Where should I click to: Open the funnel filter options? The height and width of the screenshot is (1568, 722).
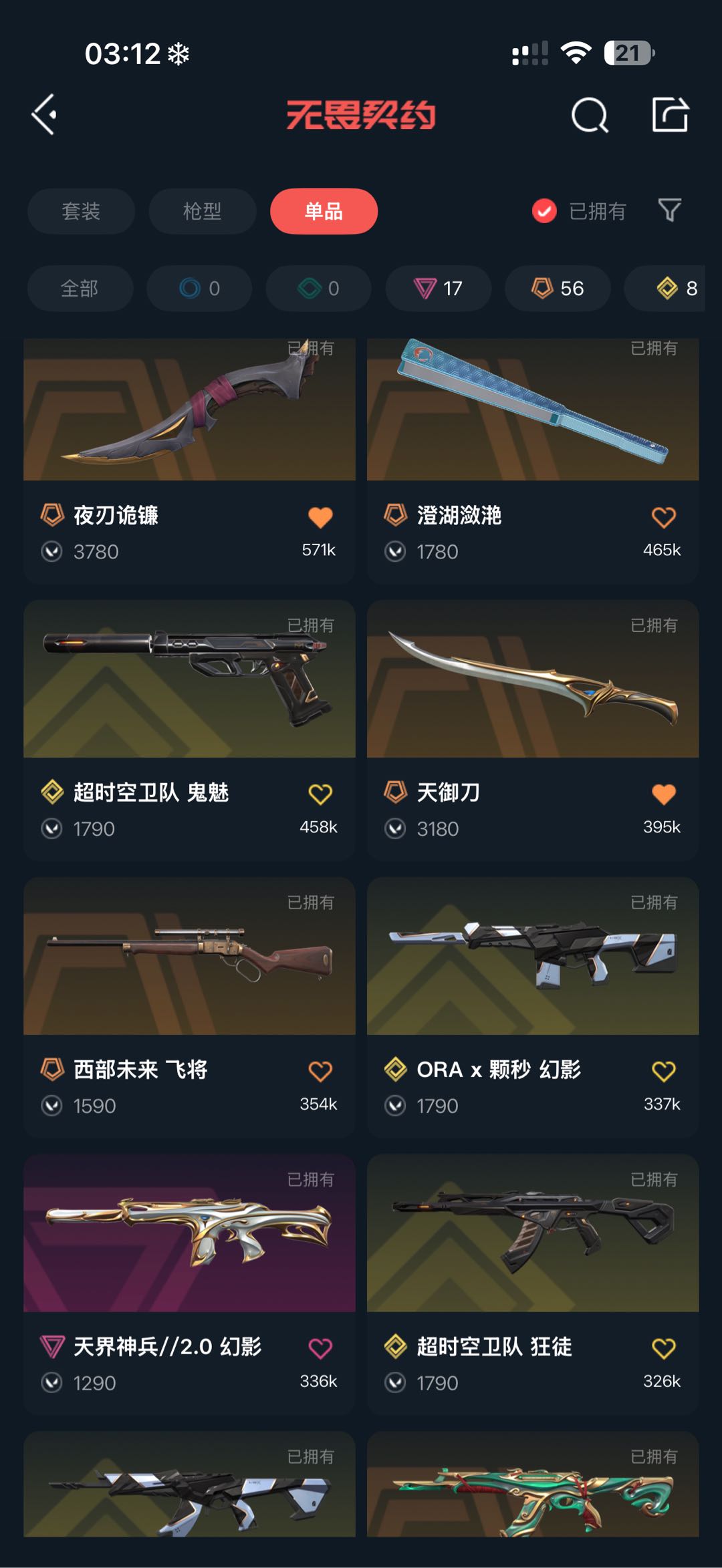[669, 210]
